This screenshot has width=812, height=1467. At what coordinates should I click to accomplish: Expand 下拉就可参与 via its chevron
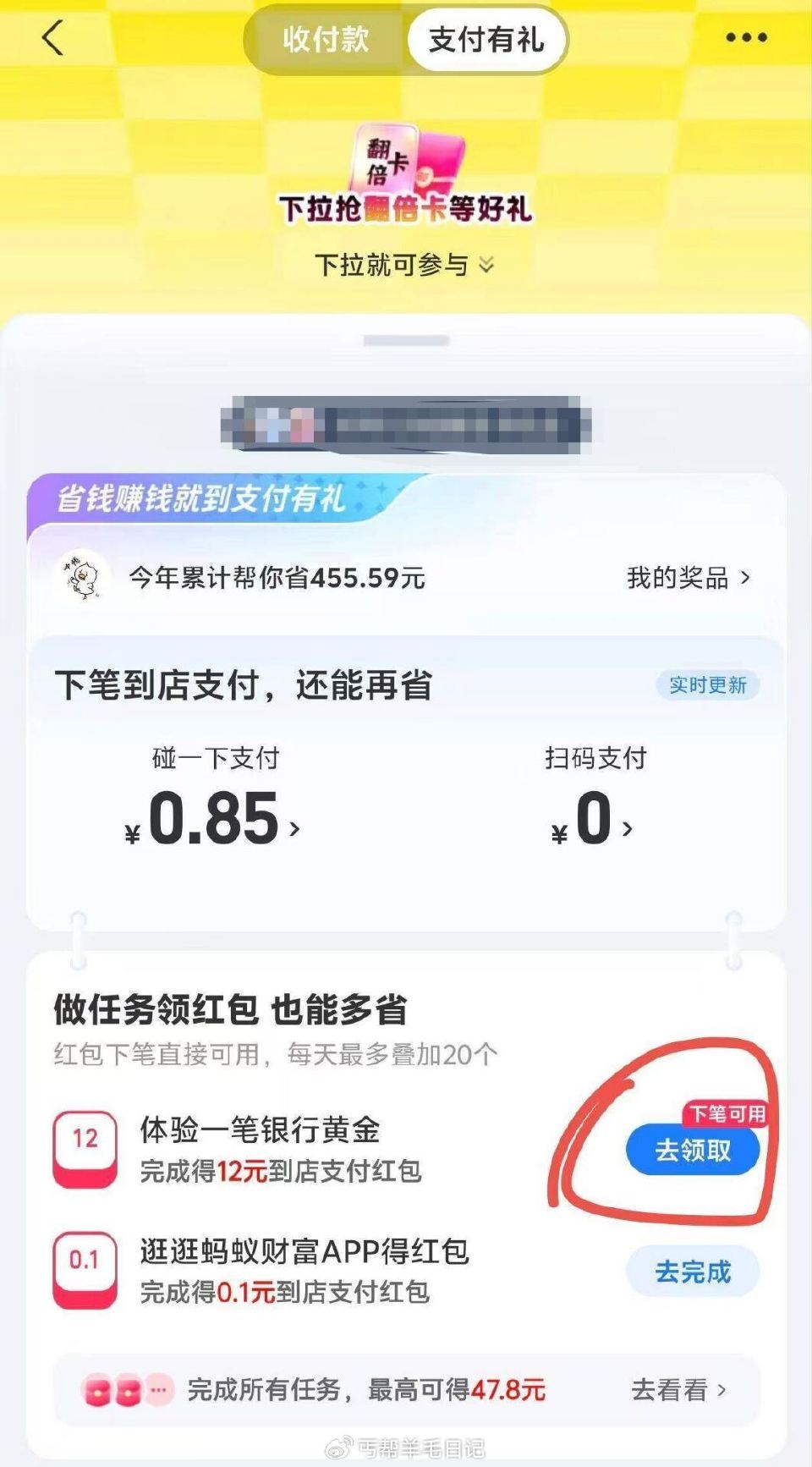485,264
